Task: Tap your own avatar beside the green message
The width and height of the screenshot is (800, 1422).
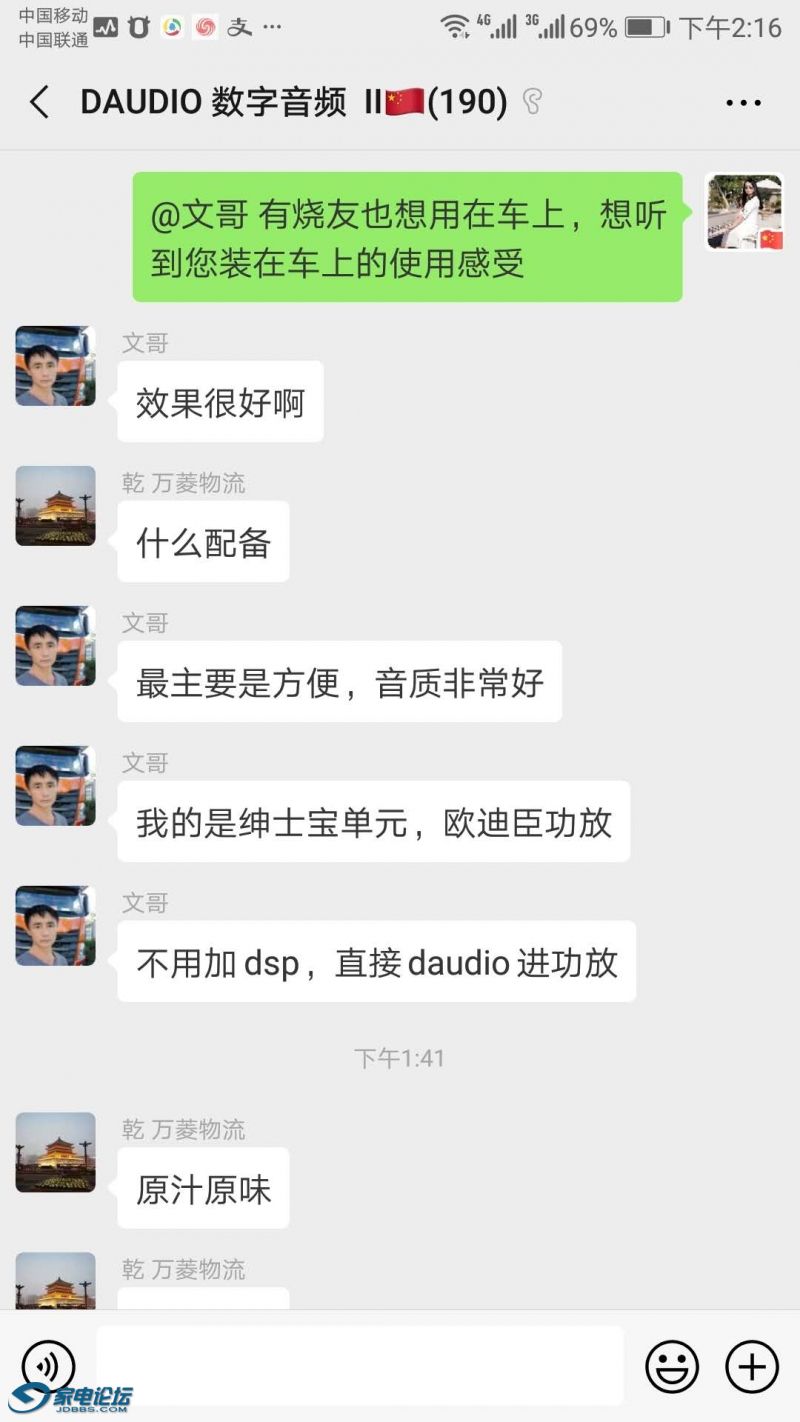Action: [x=744, y=210]
